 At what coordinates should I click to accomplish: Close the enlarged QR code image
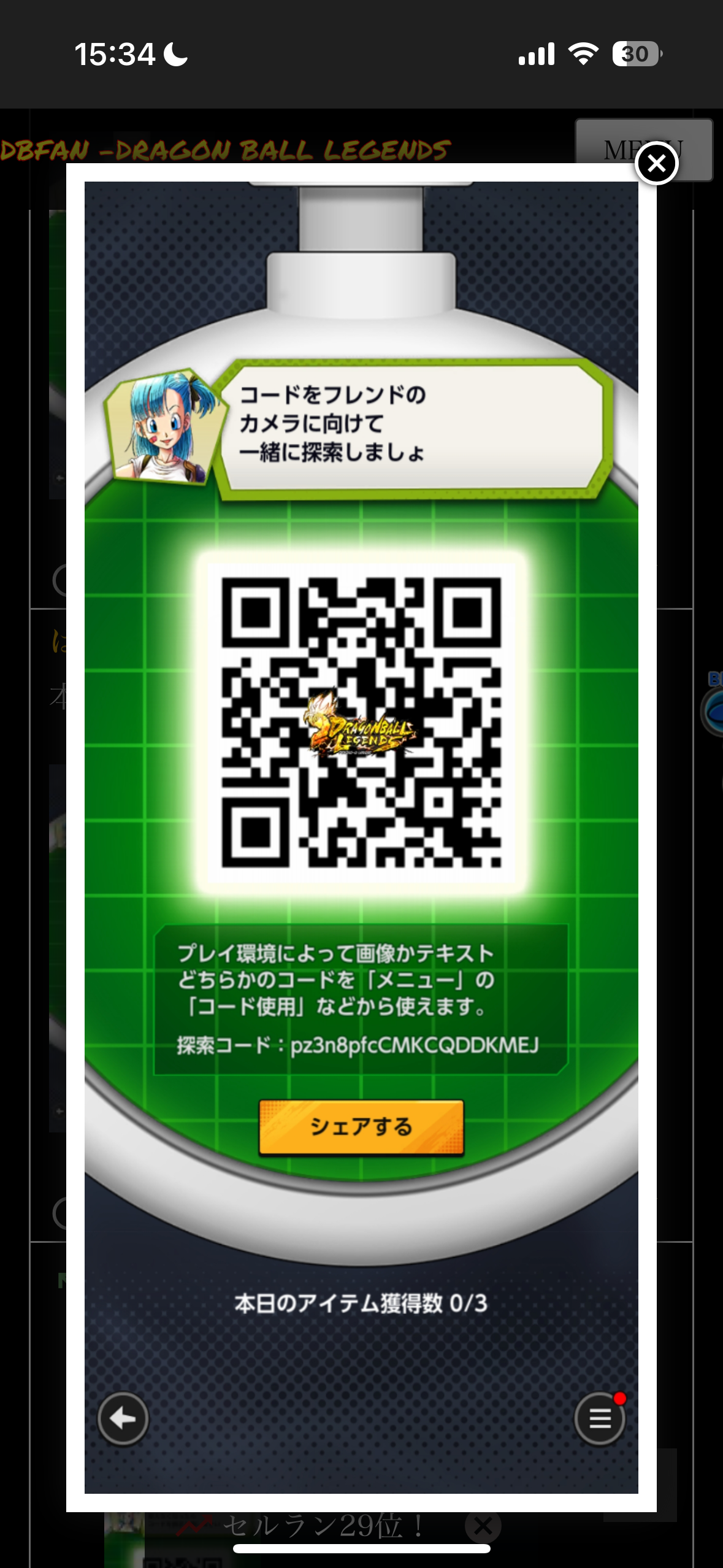656,163
